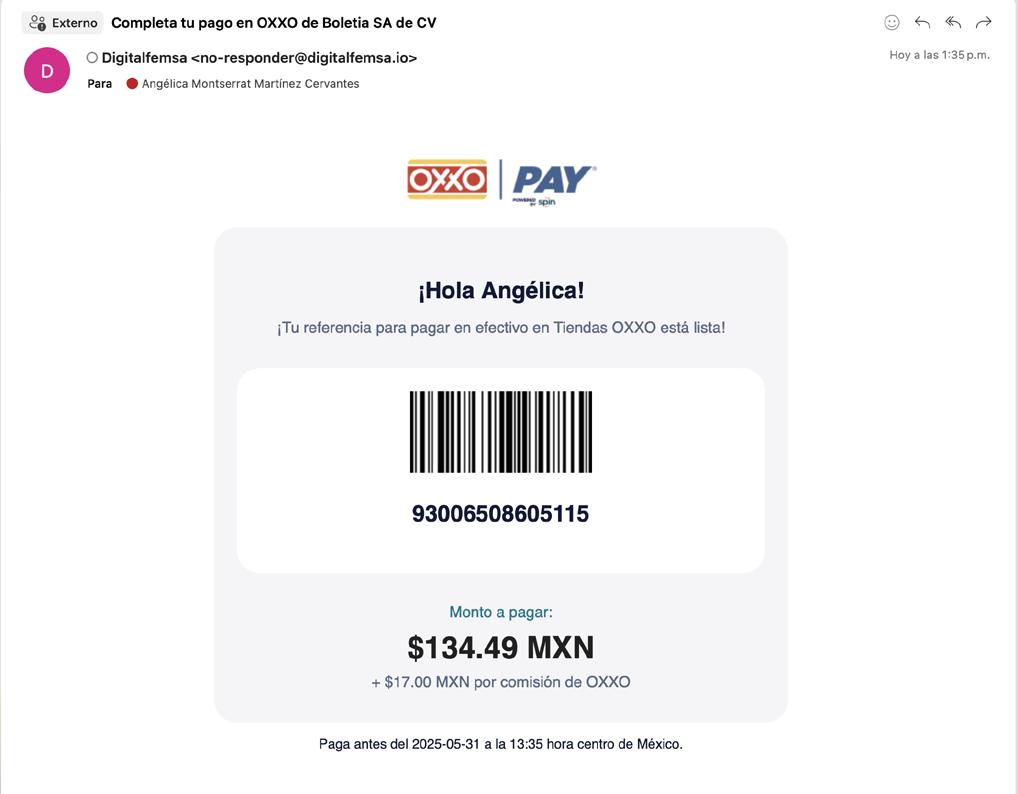The height and width of the screenshot is (794, 1018).
Task: View sender no-responder@digitalfemsa.io details
Action: coord(258,58)
